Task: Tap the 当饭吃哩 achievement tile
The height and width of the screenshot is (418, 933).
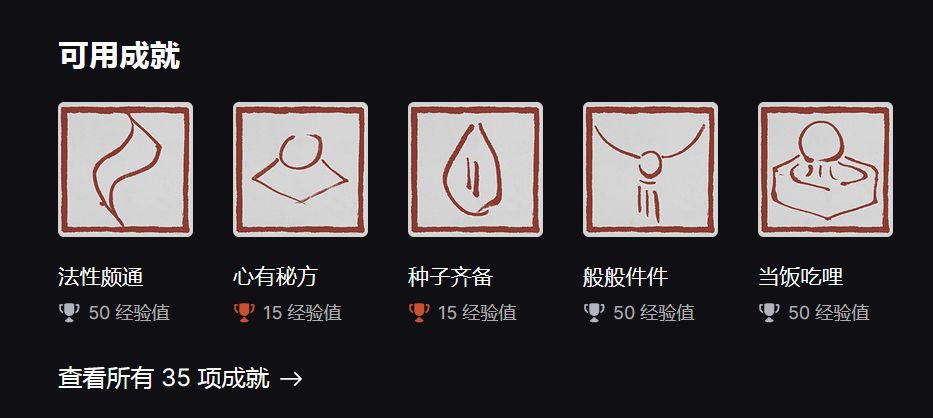Action: pos(825,169)
